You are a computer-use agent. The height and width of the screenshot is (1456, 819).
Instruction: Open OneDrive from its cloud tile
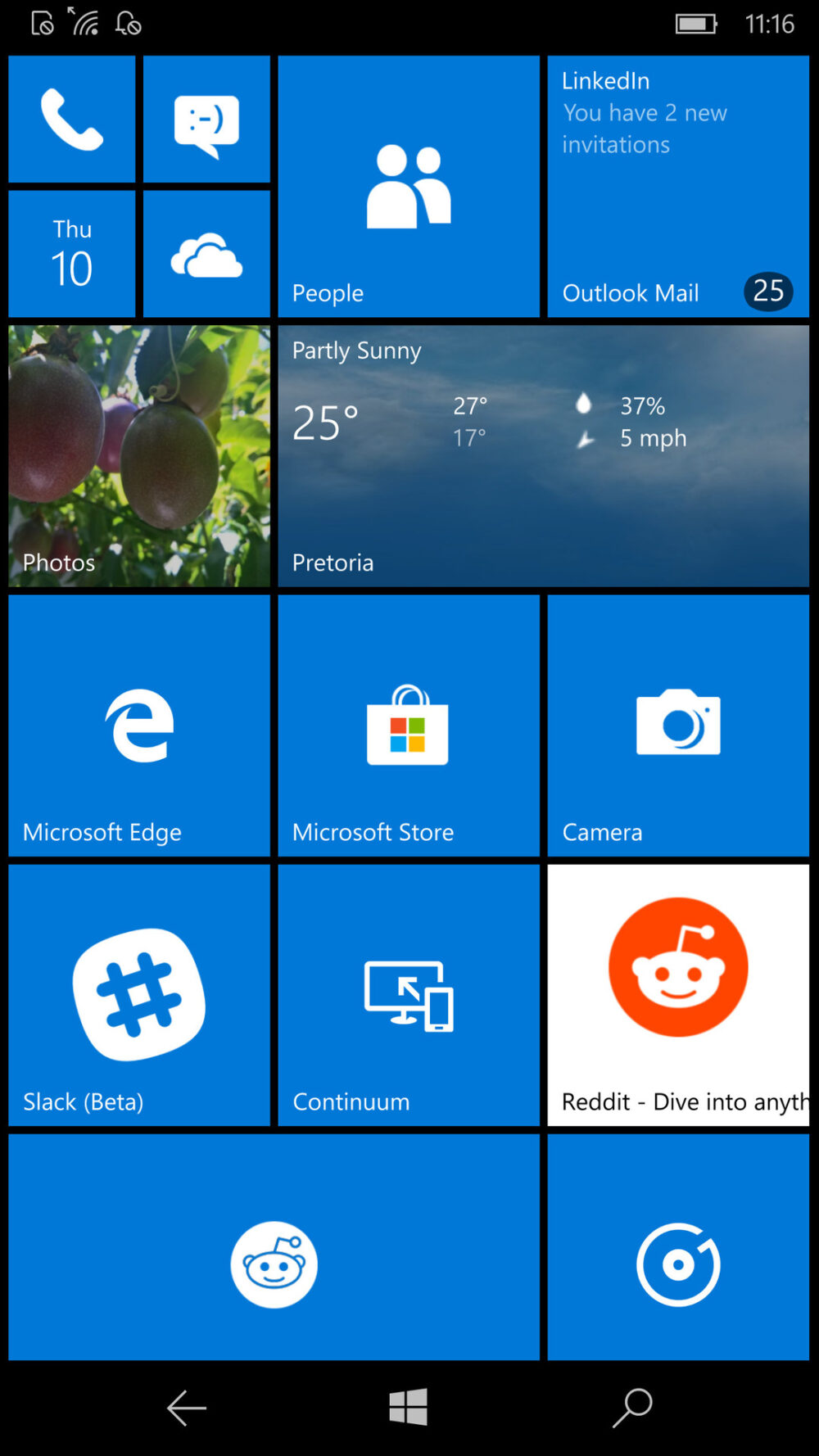tap(206, 252)
